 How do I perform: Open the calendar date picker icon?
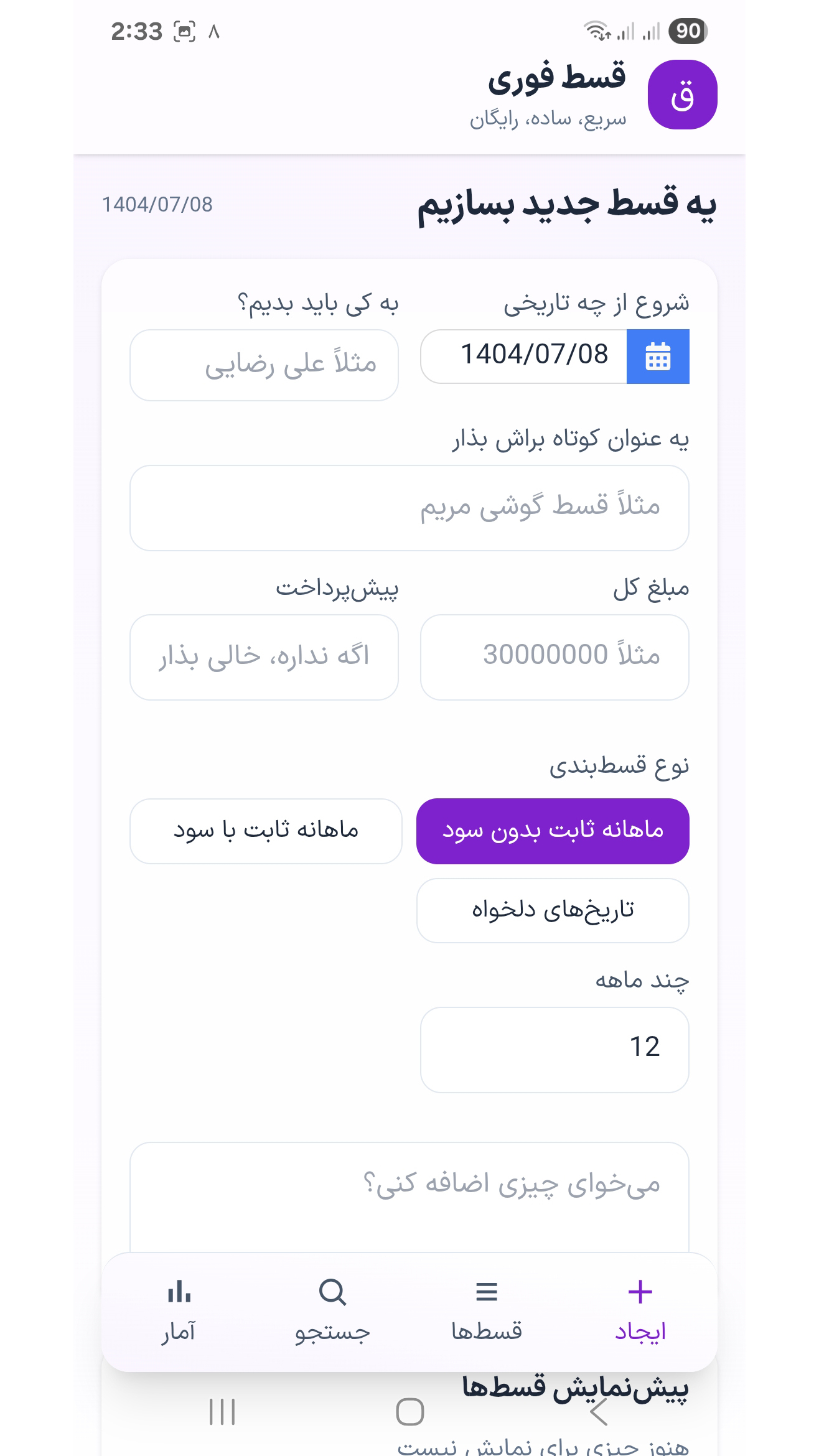point(657,357)
